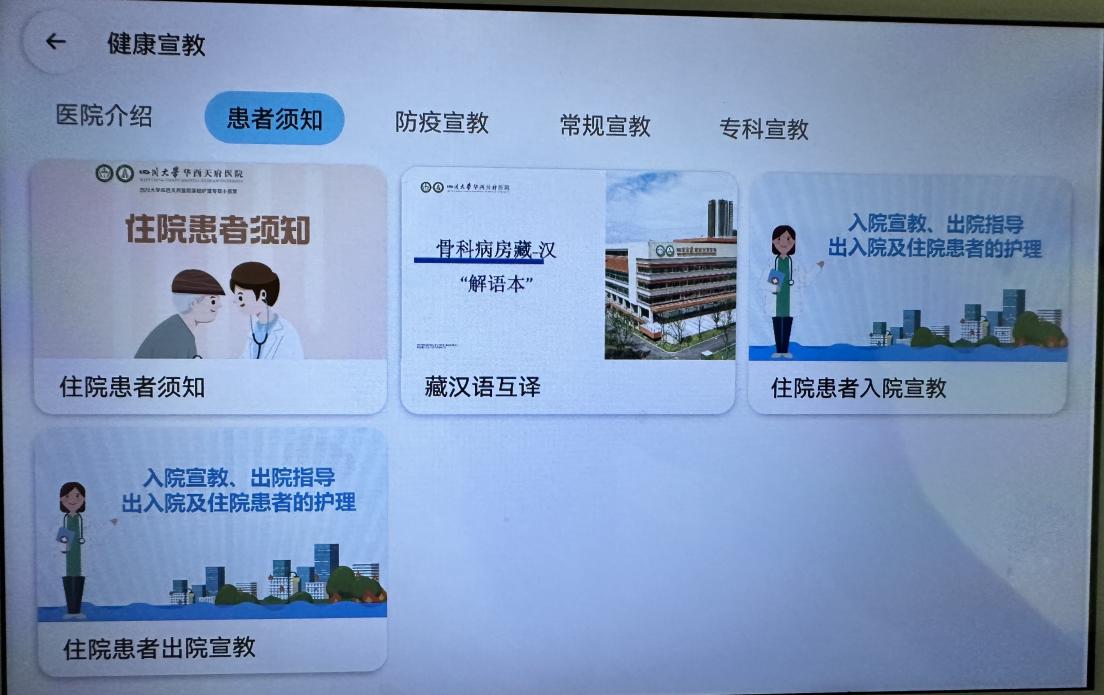Viewport: 1104px width, 695px height.
Task: Open the 专科宣教 tab
Action: click(764, 128)
